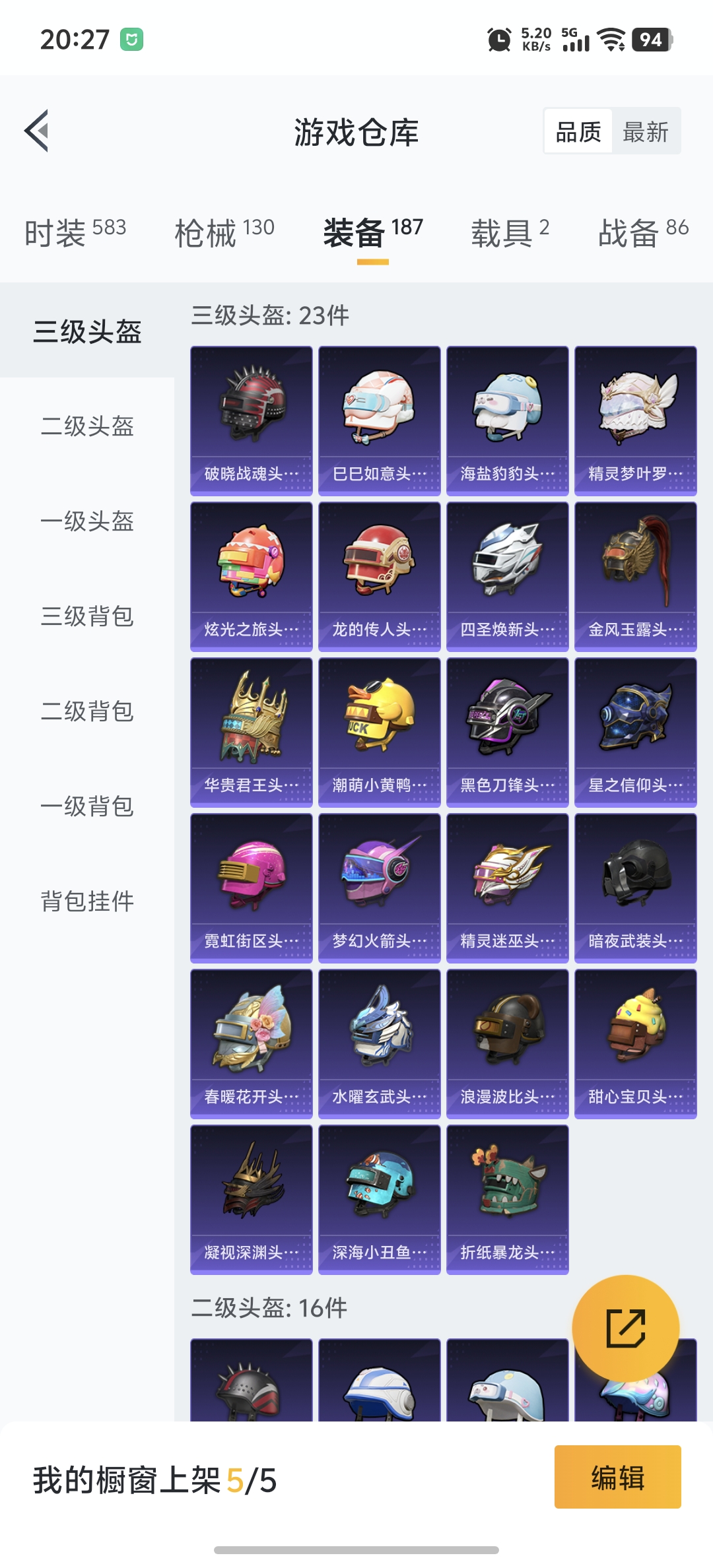Screen dimensions: 713x1568
Task: Tap the yellow share floating button
Action: pyautogui.click(x=625, y=1328)
